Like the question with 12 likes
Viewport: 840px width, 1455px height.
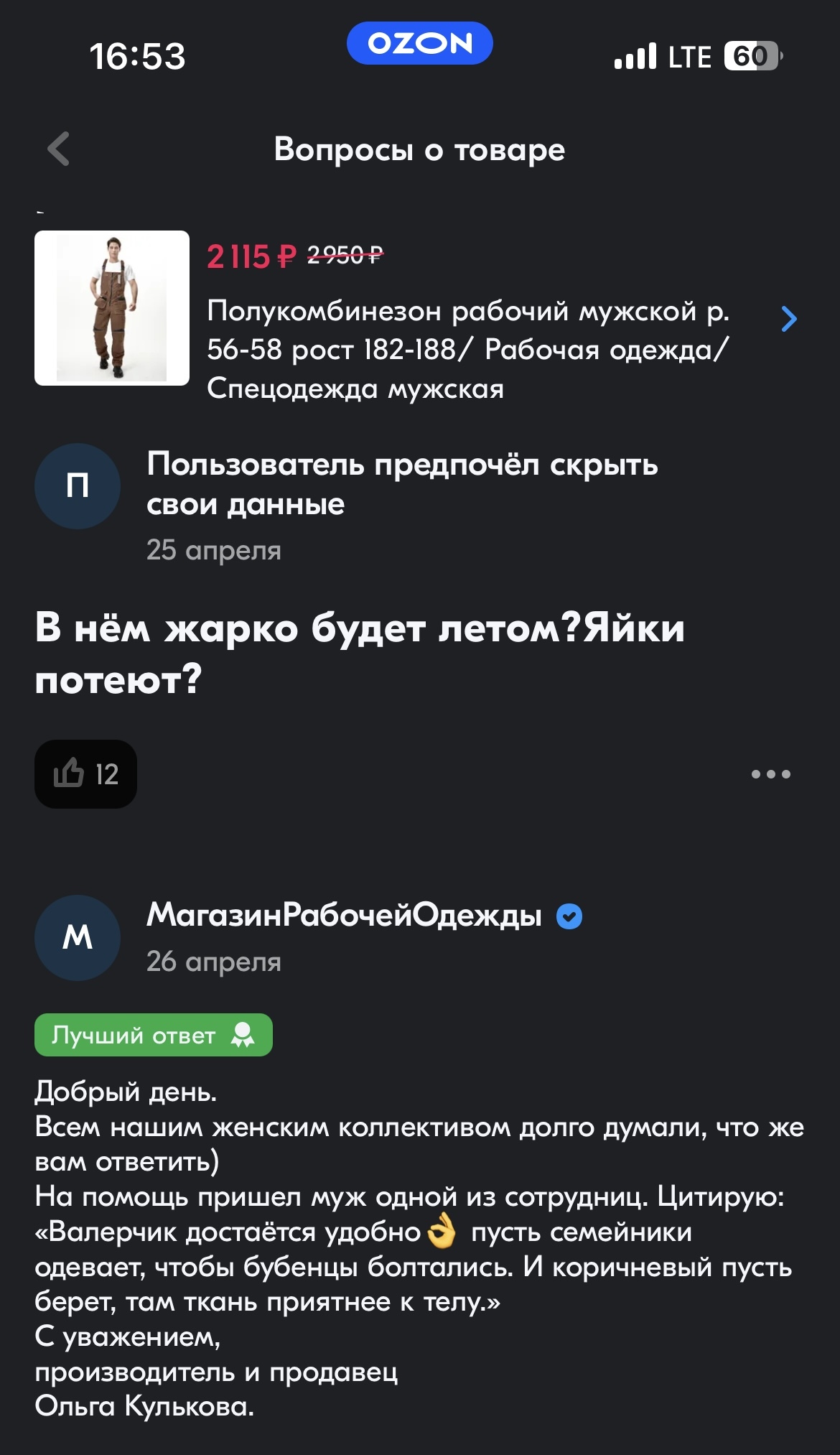[85, 774]
